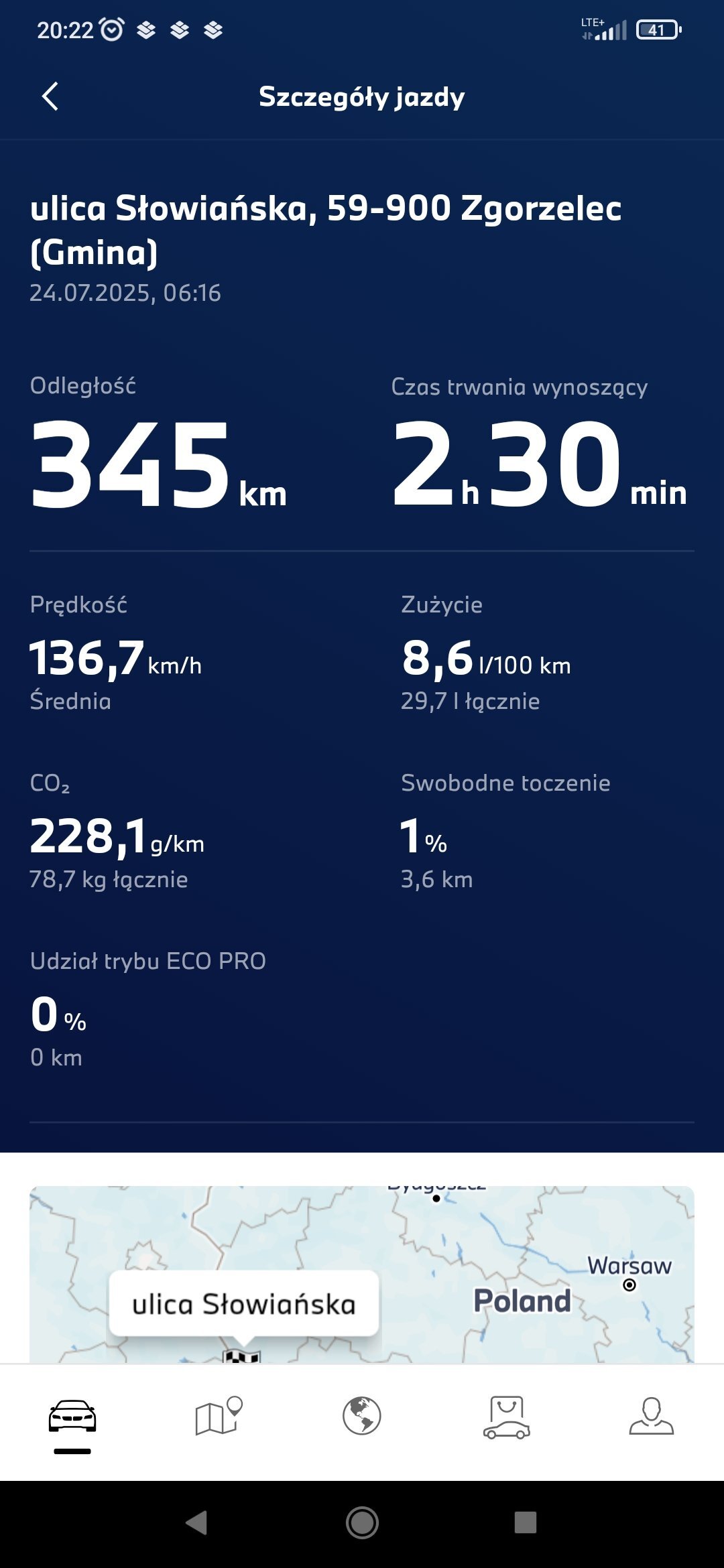Open the car shop tab
The width and height of the screenshot is (724, 1568).
pos(507,1417)
